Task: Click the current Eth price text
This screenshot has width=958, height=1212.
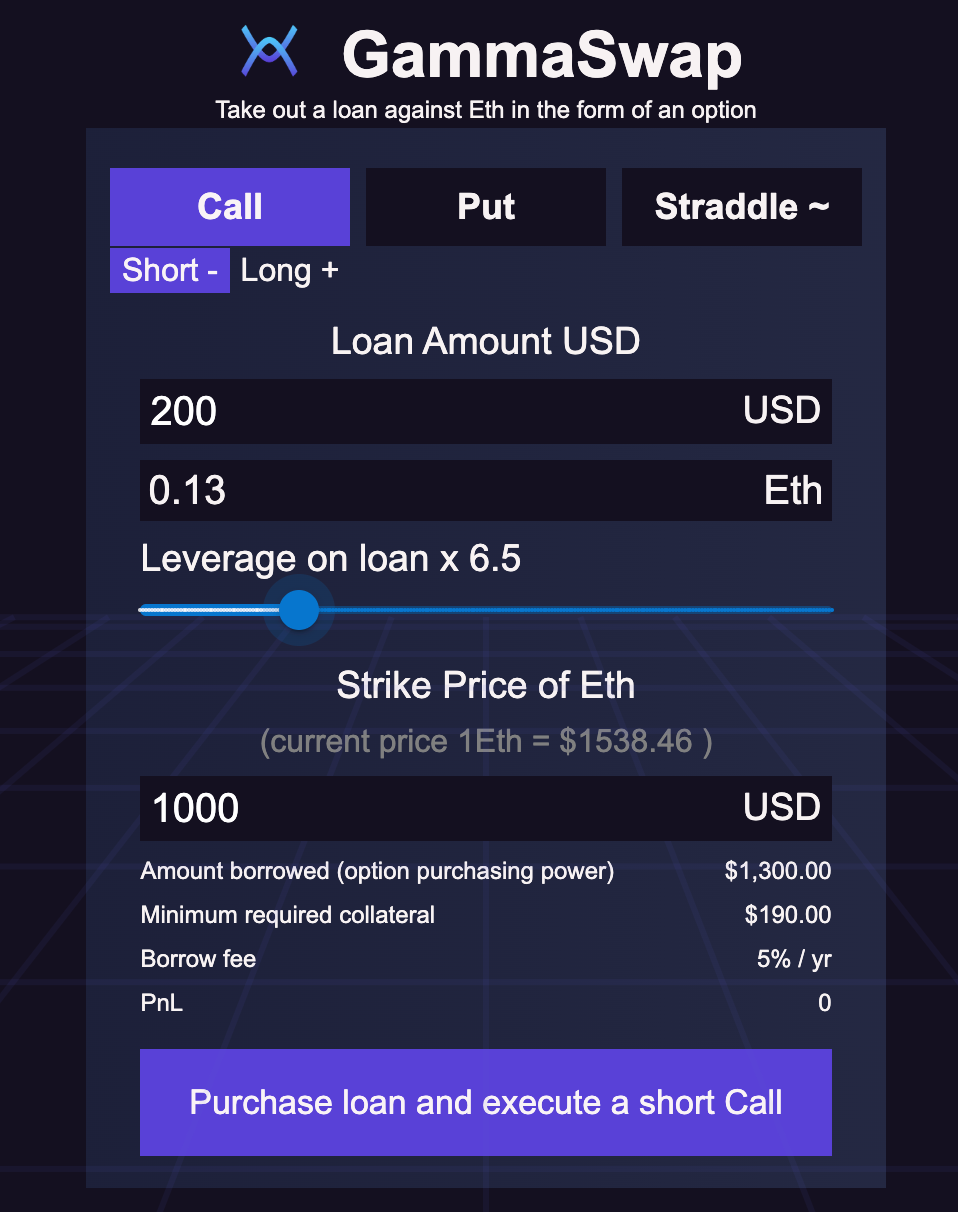Action: pyautogui.click(x=485, y=741)
